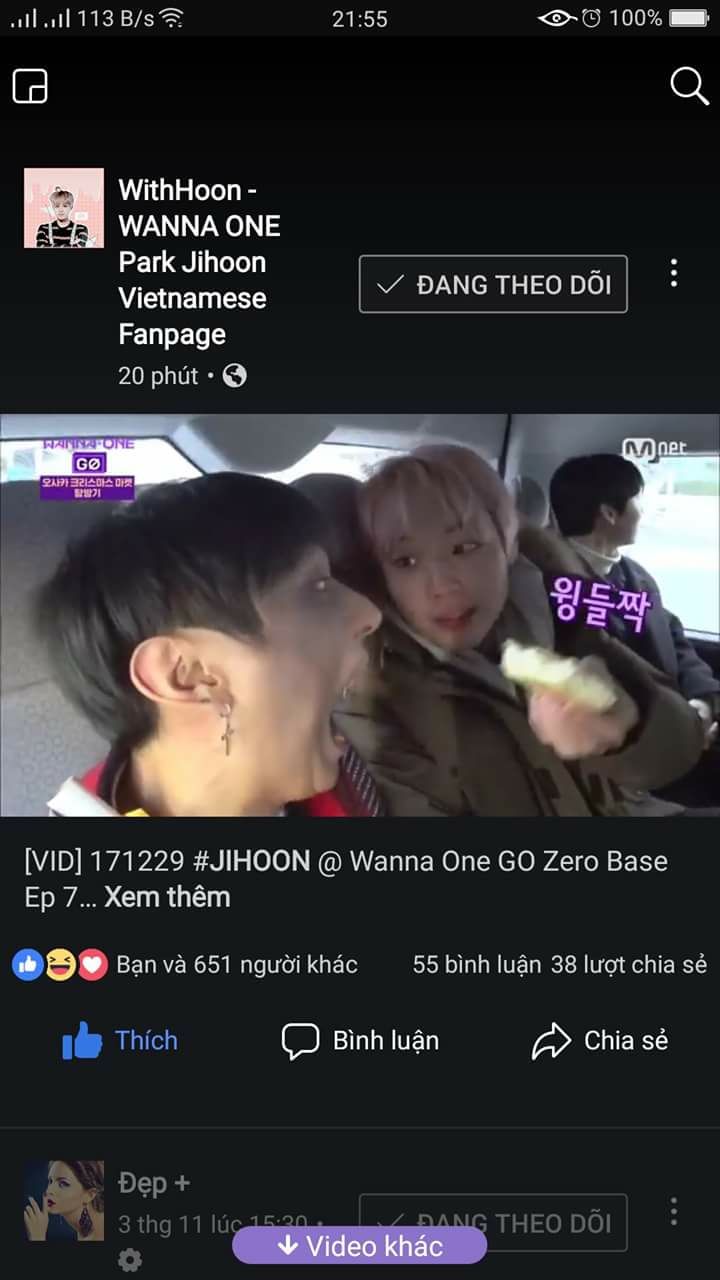720x1280 pixels.
Task: Open search with the magnifier icon
Action: click(x=689, y=87)
